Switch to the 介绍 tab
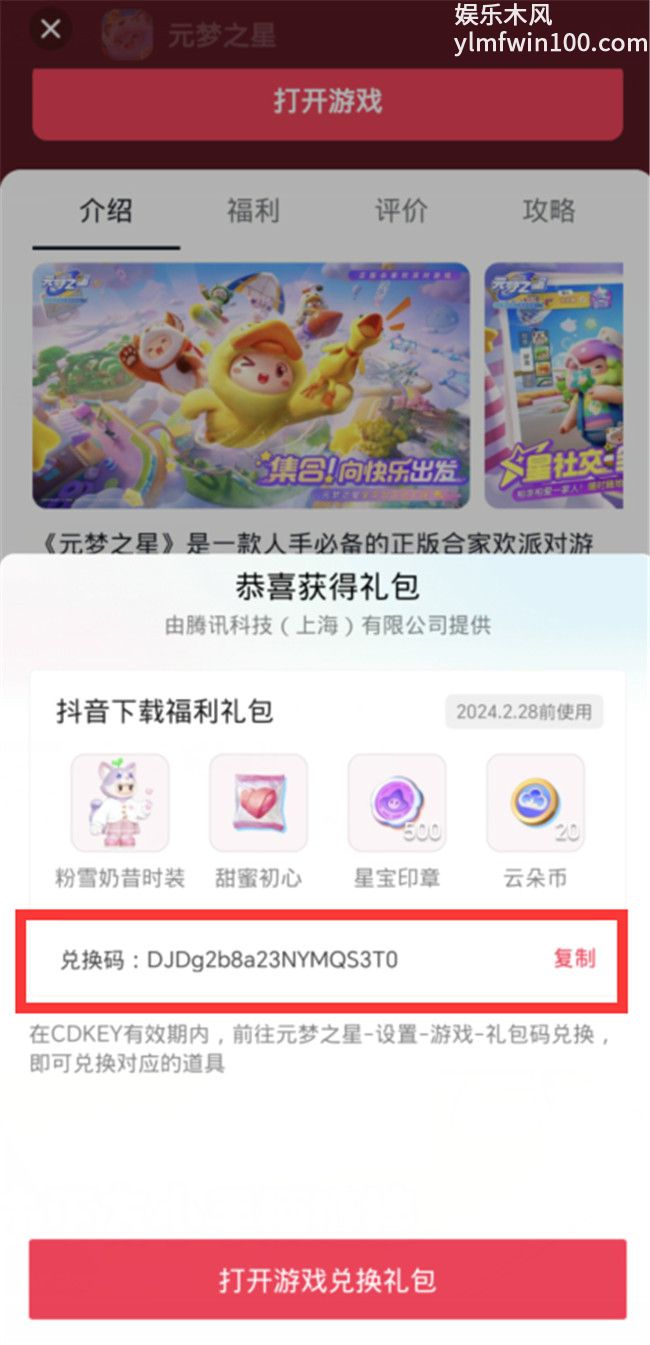650x1345 pixels. 106,211
